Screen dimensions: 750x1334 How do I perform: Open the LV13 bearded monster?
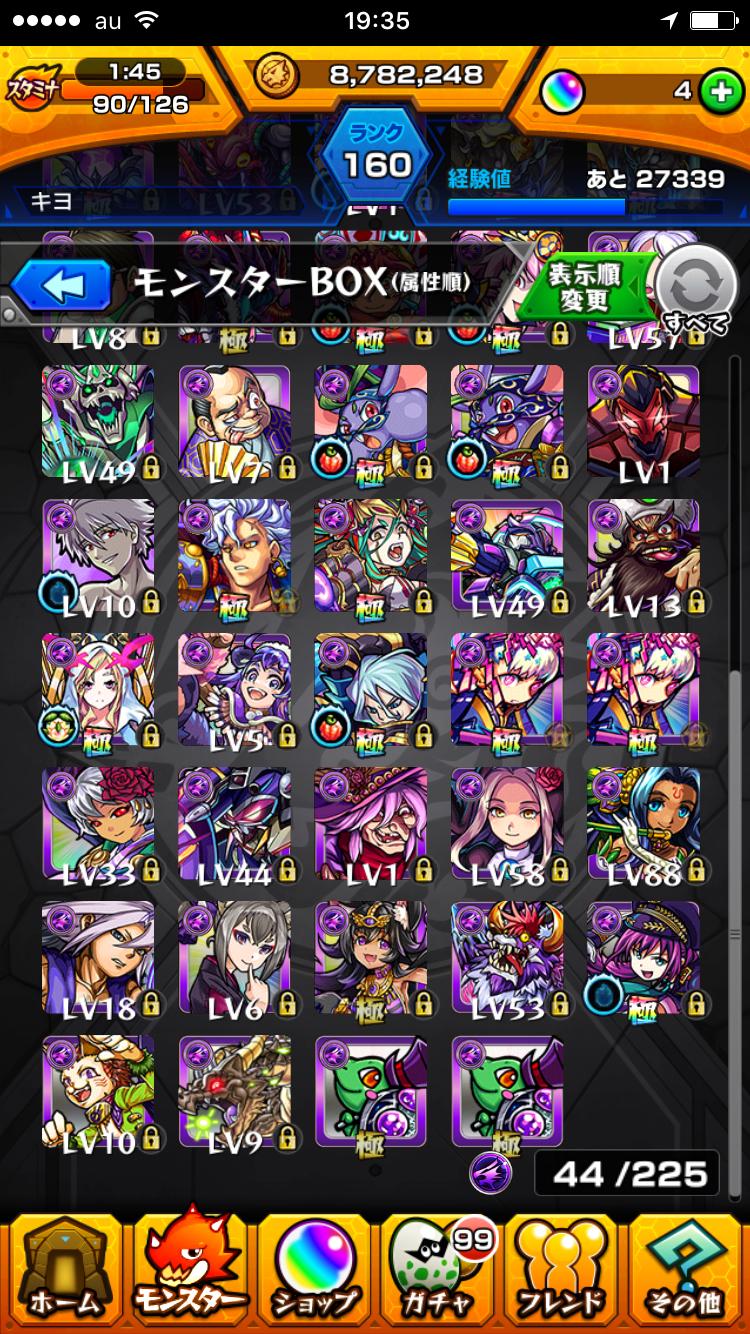644,556
